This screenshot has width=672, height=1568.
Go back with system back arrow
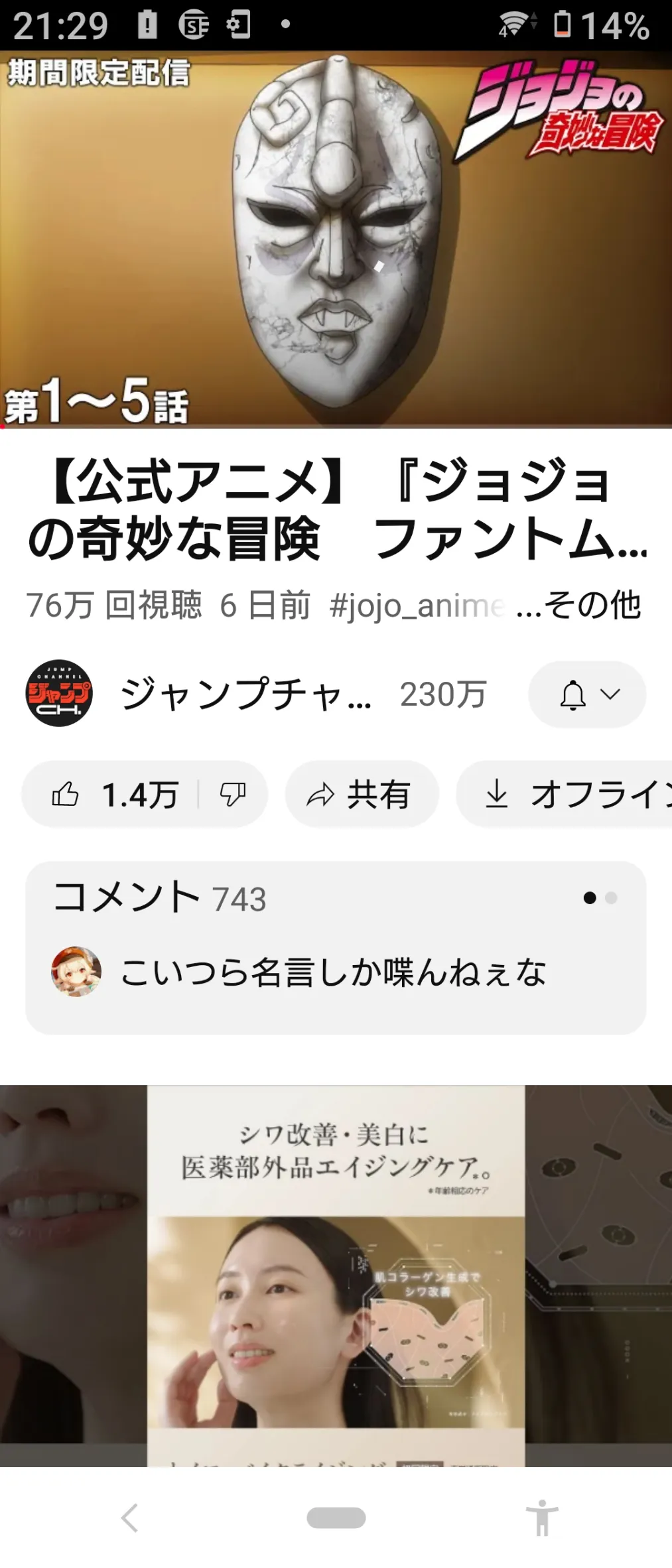[129, 1518]
